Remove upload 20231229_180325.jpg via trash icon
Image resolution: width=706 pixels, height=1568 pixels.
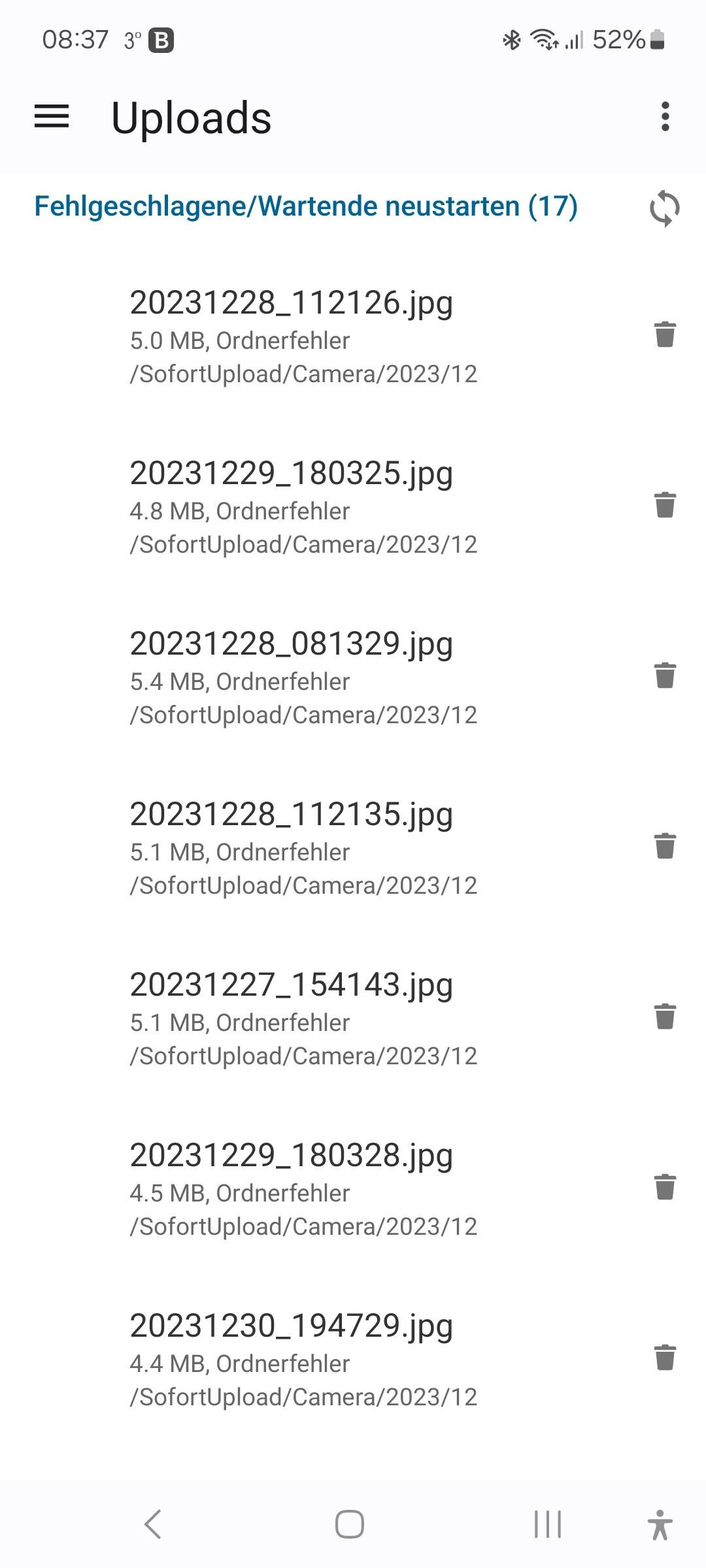[x=665, y=505]
